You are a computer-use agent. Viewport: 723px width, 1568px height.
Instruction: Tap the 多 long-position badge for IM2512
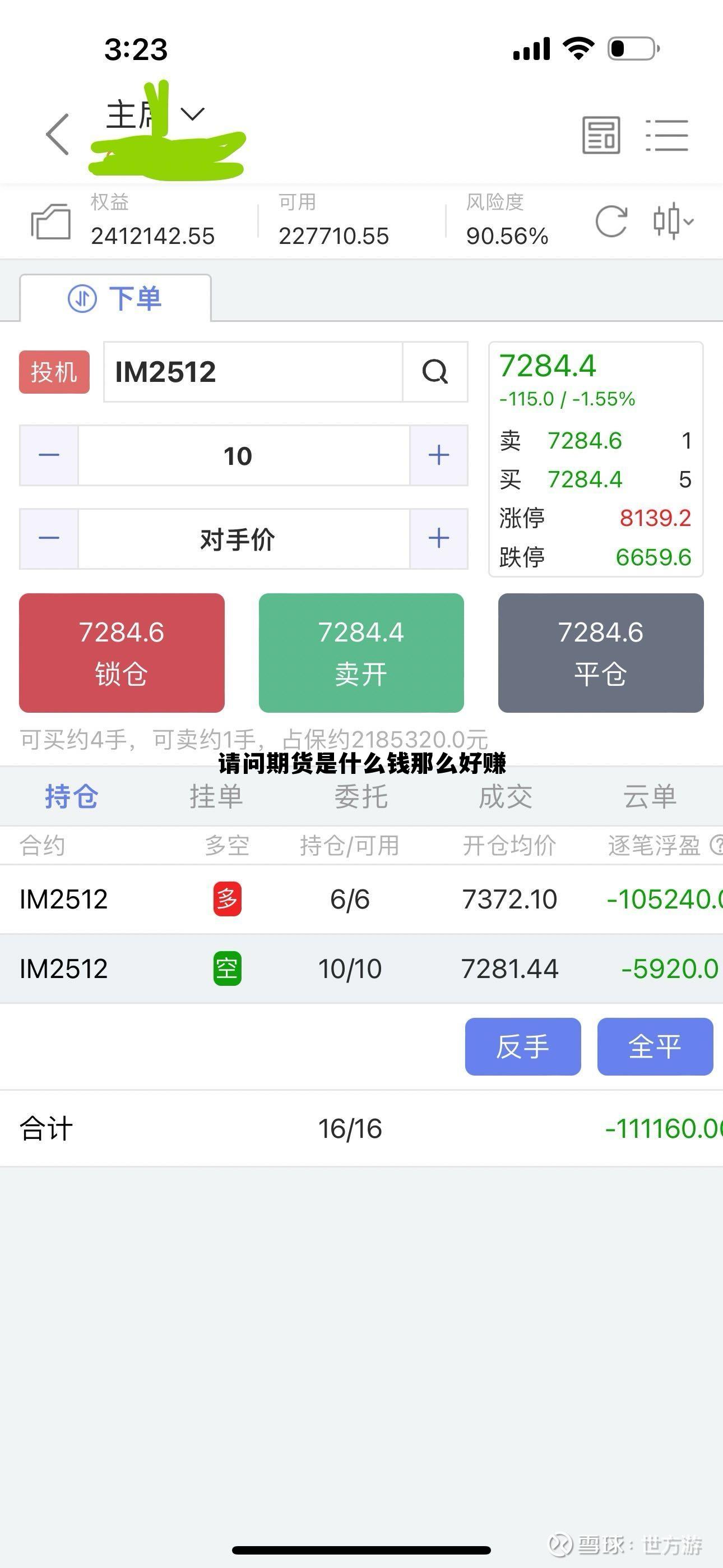pyautogui.click(x=228, y=899)
